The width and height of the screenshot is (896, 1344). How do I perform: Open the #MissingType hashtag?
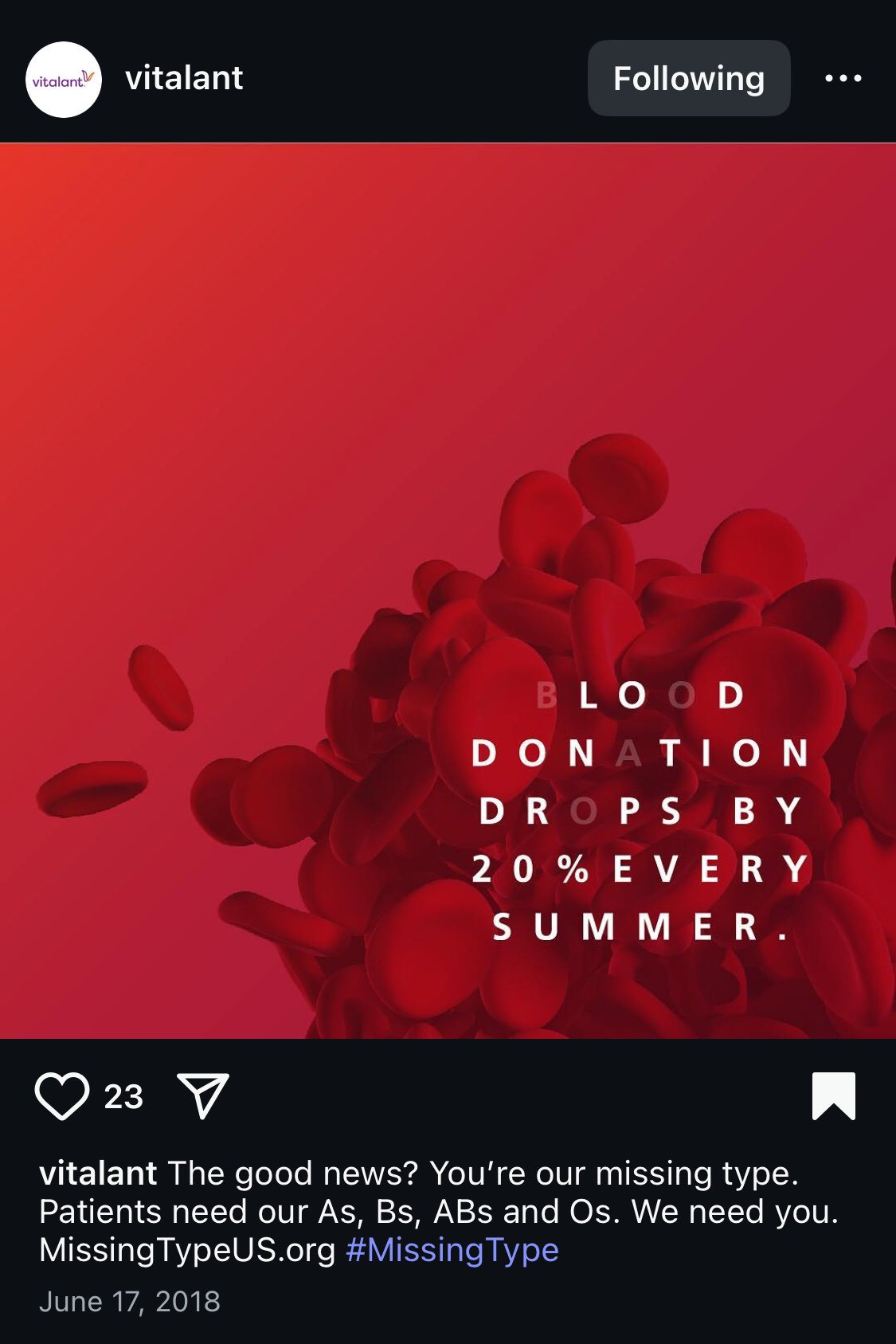tap(452, 1250)
